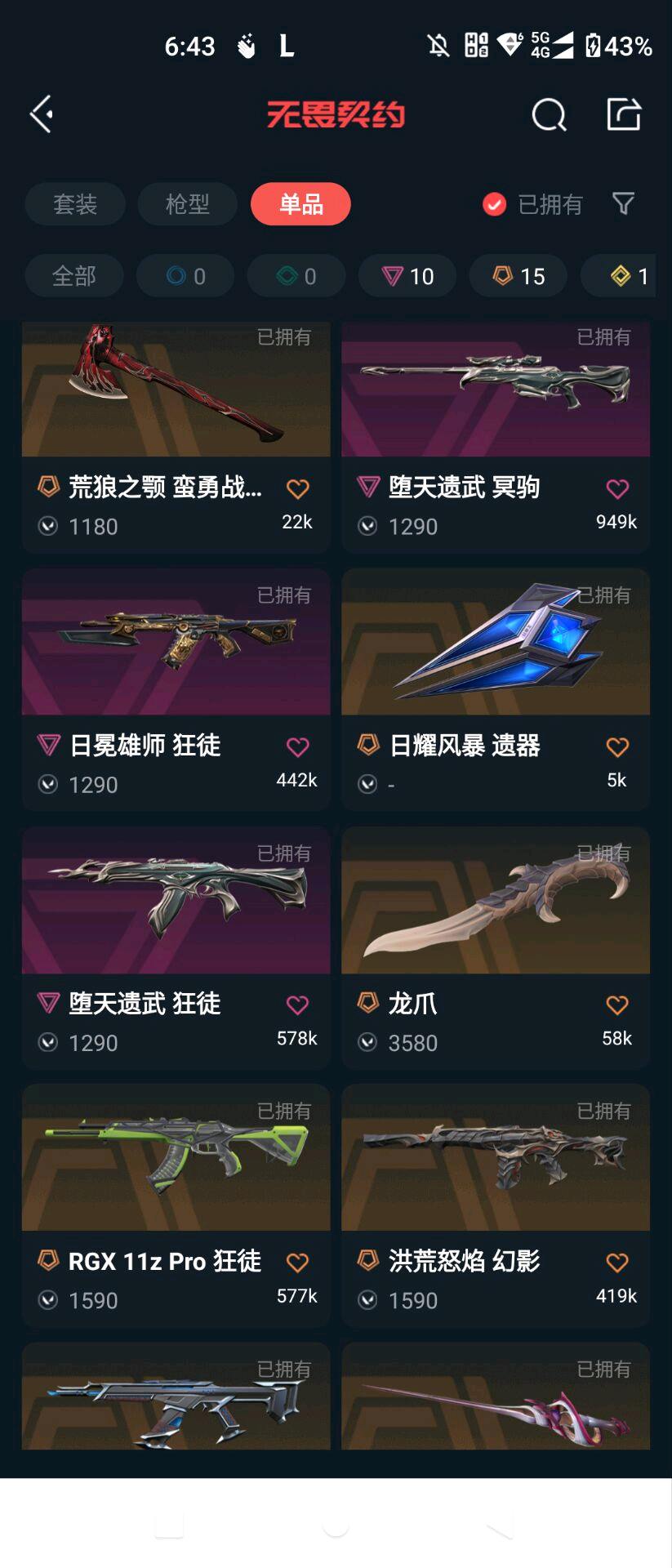Like the 荒狼之颚 axe skin
This screenshot has width=672, height=1568.
[298, 489]
